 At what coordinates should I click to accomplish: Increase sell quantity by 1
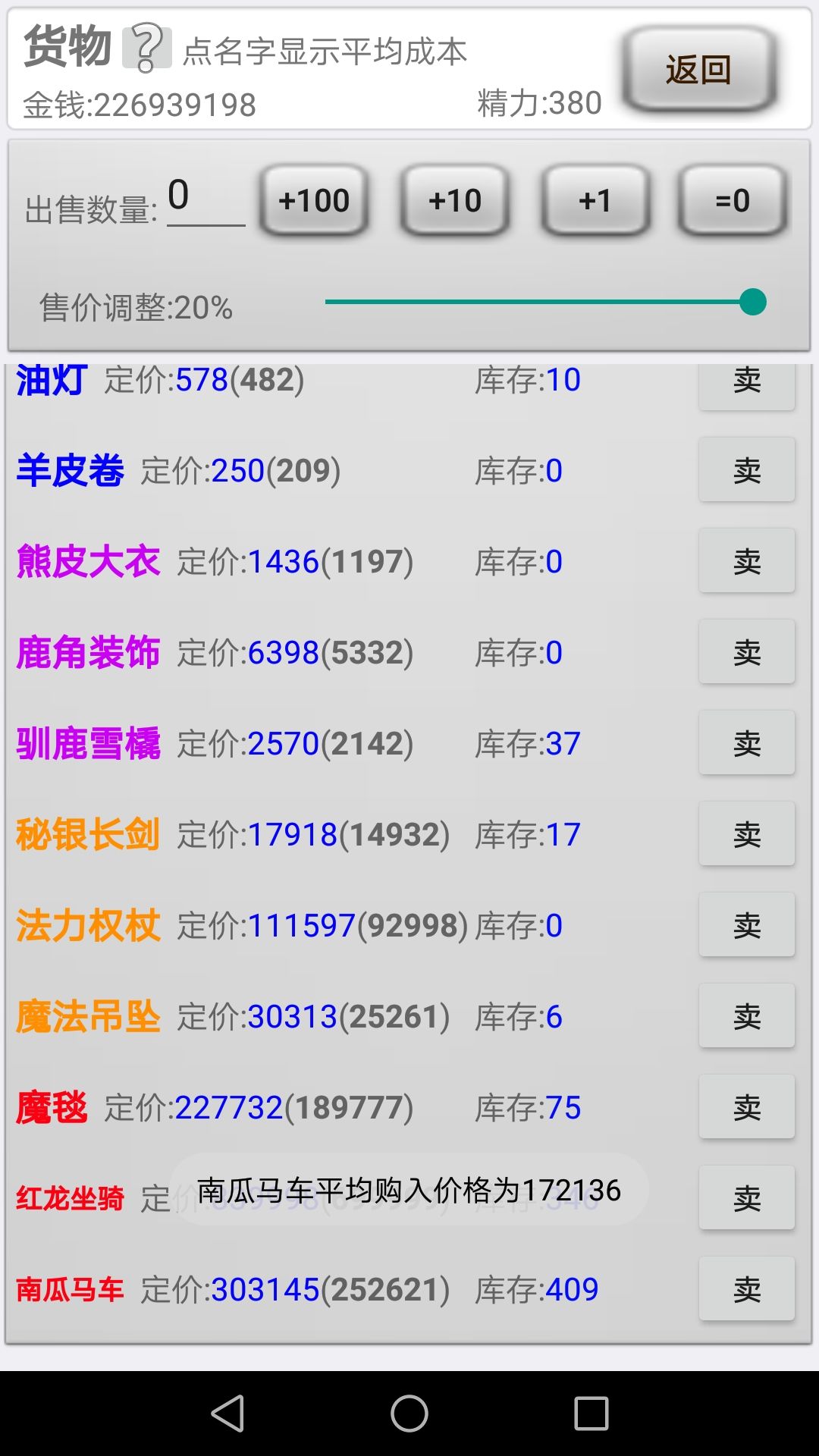tap(595, 201)
